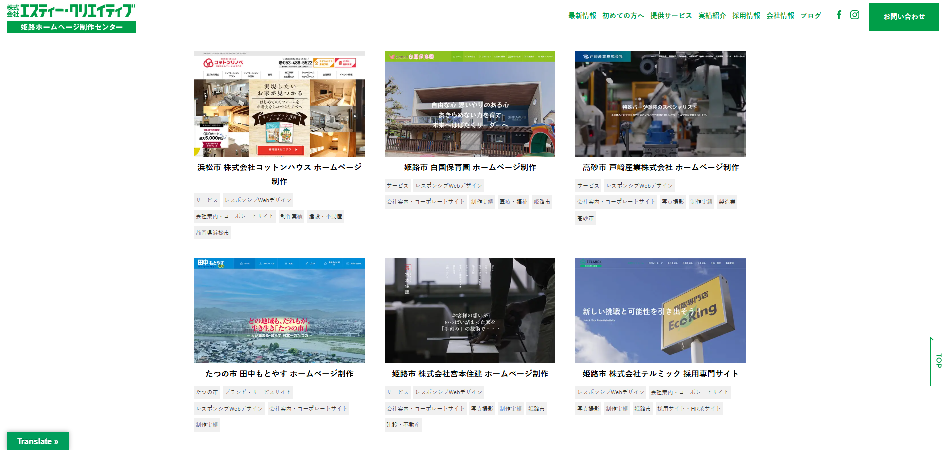Open the Translate button

38,440
